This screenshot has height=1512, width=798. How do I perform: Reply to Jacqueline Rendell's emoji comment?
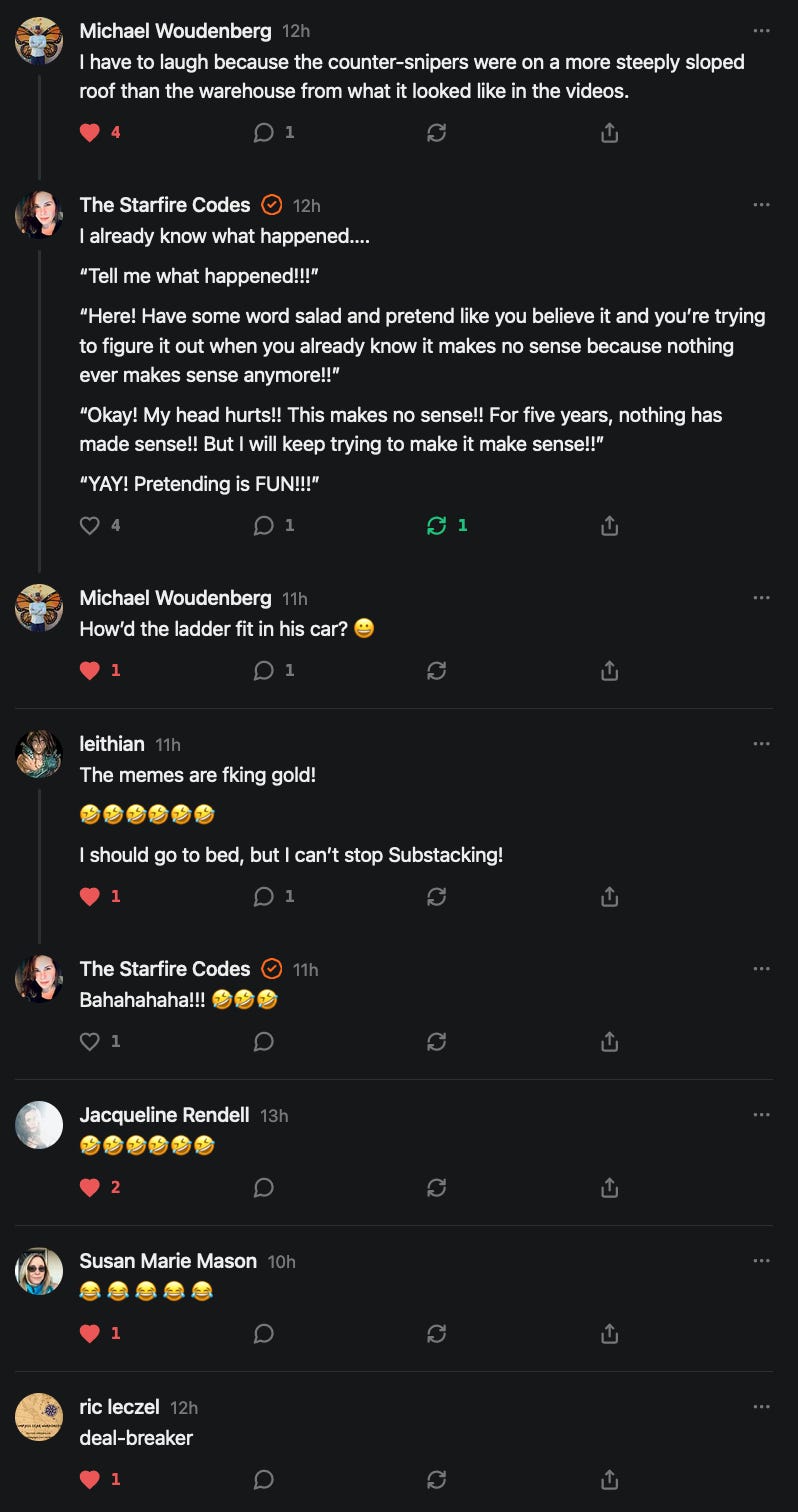[x=264, y=1187]
